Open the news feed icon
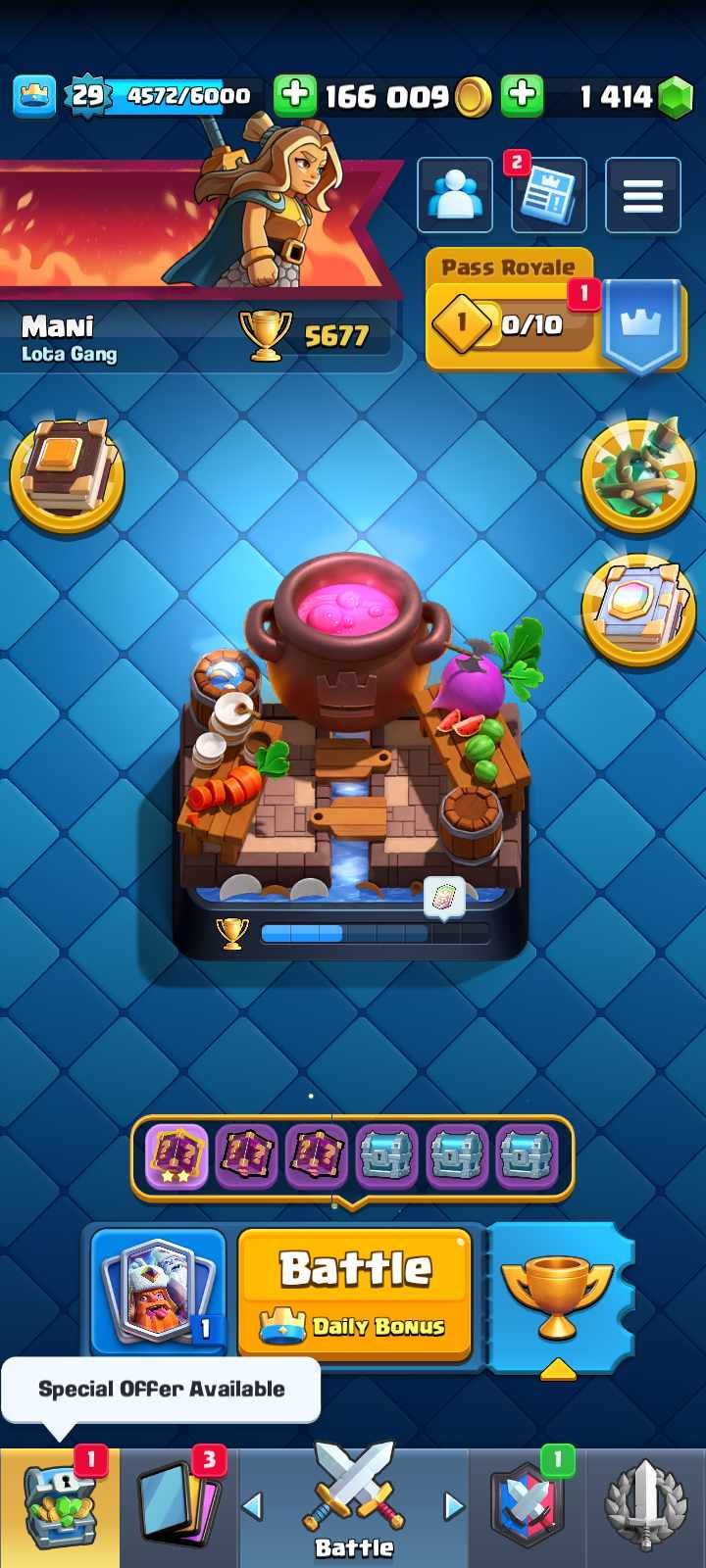 coord(547,195)
